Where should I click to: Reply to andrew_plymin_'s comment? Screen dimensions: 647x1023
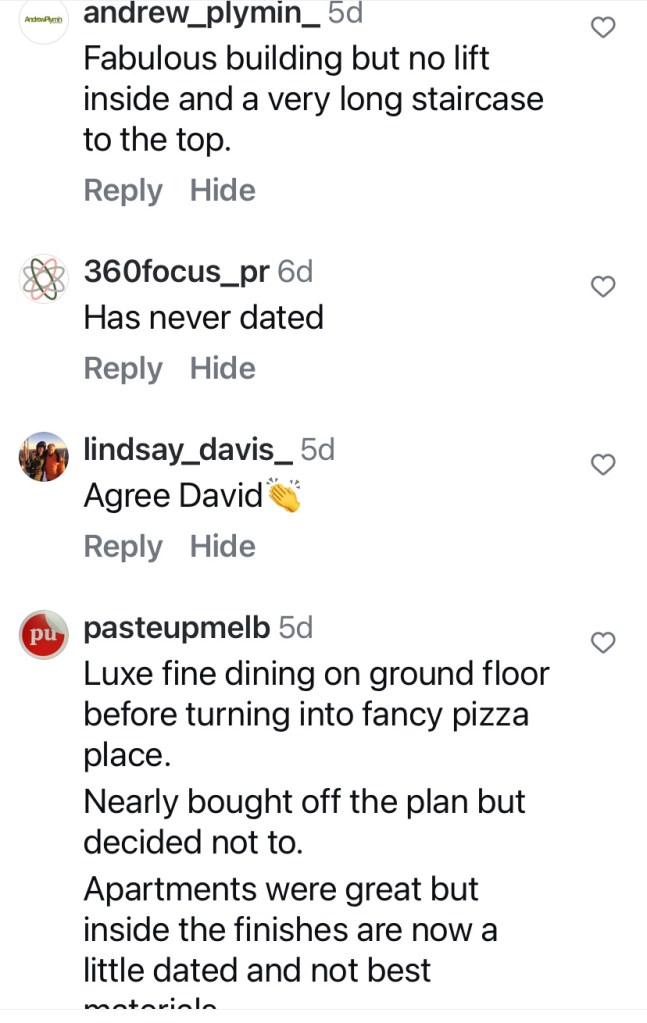pos(122,191)
